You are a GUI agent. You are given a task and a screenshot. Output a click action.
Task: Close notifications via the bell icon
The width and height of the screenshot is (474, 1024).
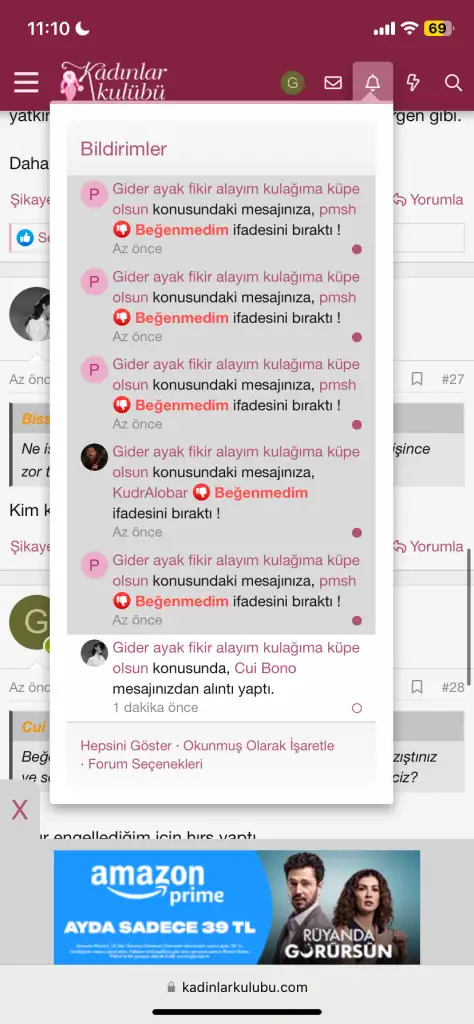[x=373, y=82]
